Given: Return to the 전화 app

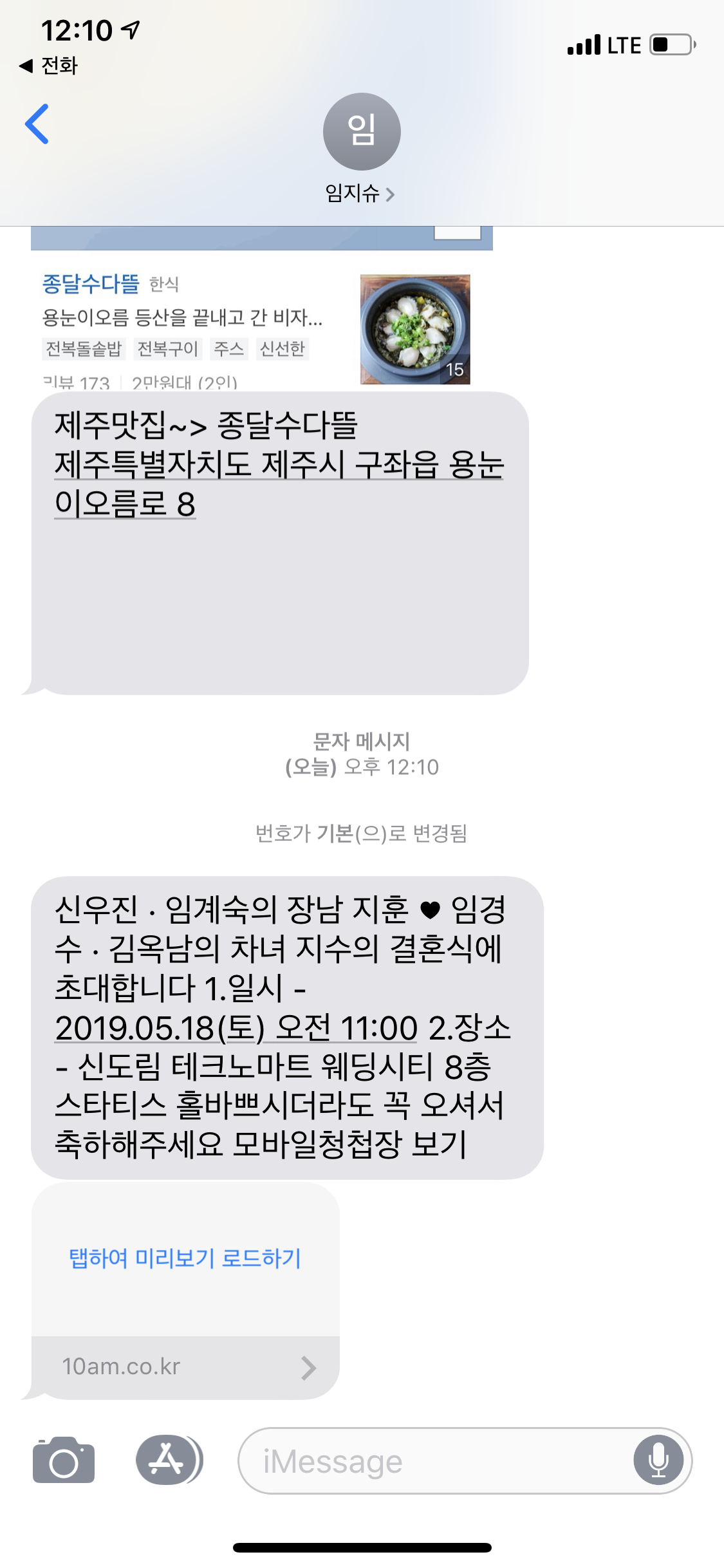Looking at the screenshot, I should click(x=50, y=66).
